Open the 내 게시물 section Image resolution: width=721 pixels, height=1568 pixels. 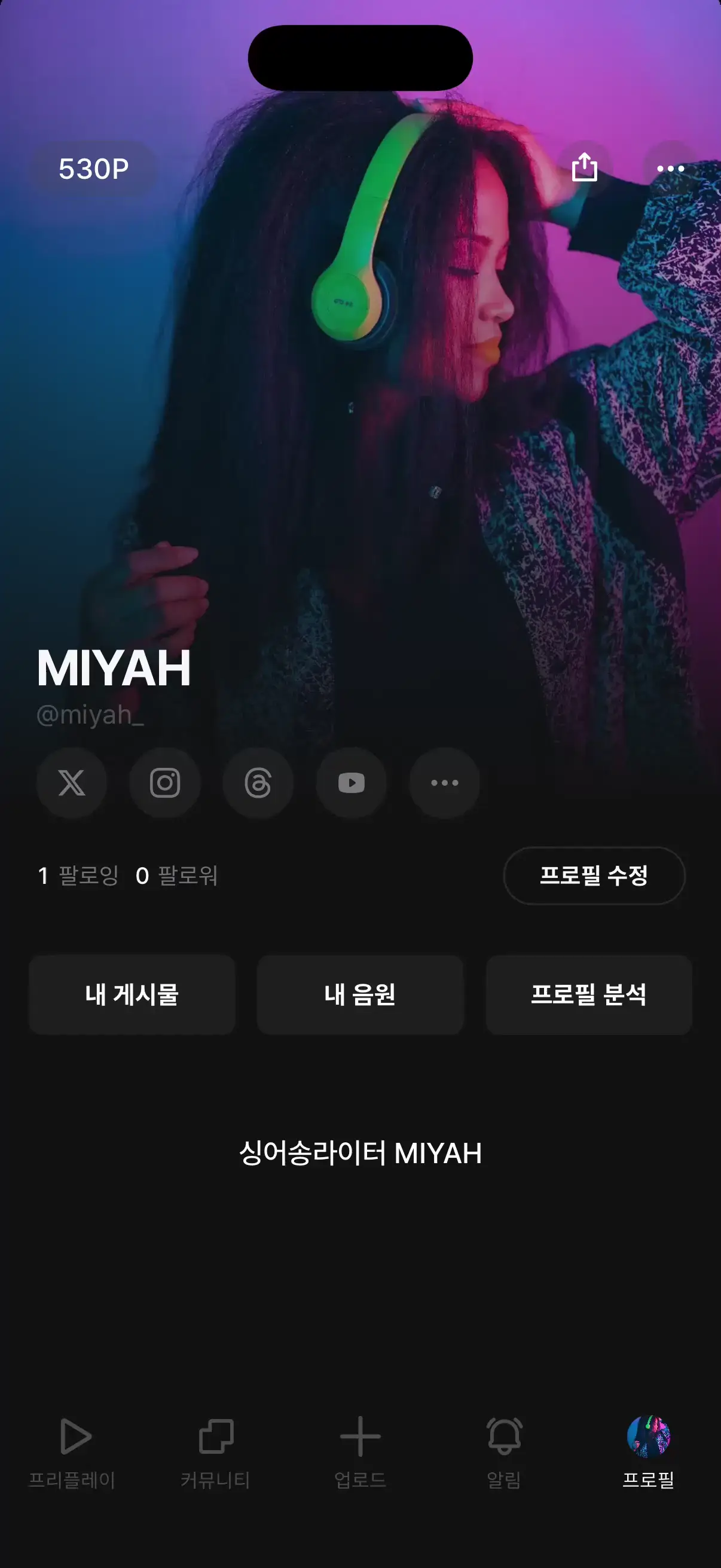[133, 993]
